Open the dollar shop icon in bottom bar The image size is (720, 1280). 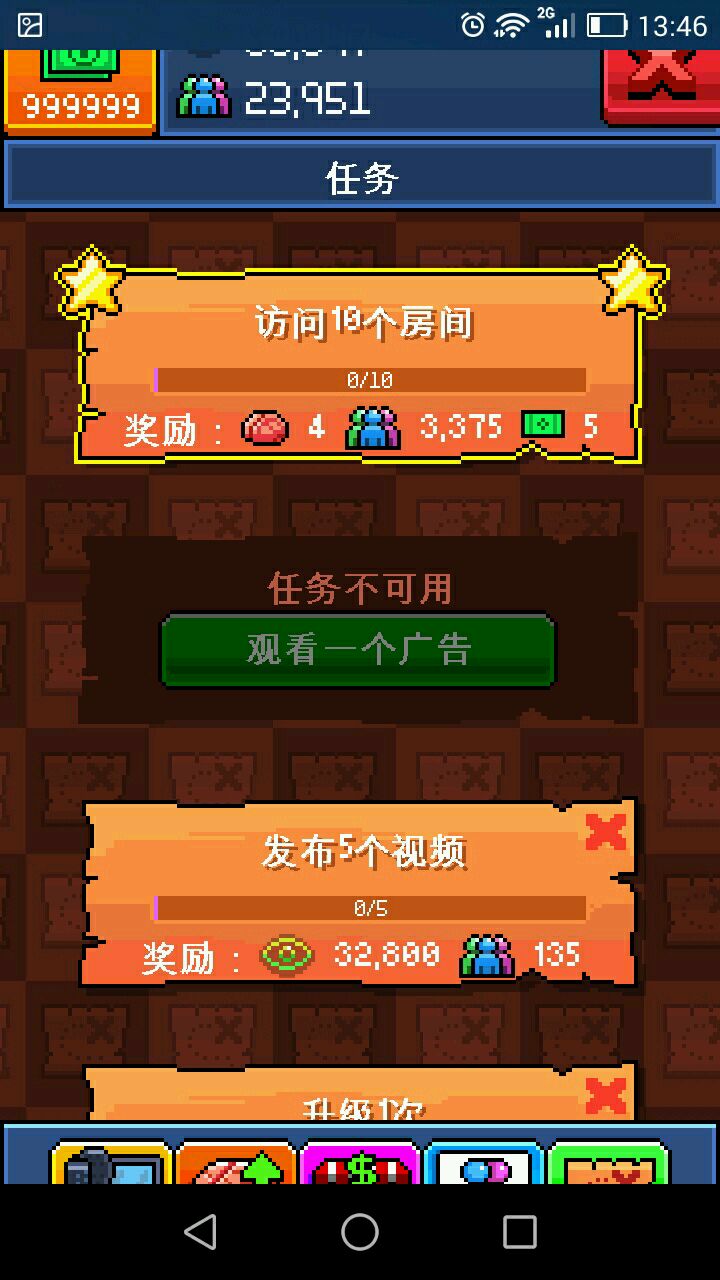(x=361, y=1163)
